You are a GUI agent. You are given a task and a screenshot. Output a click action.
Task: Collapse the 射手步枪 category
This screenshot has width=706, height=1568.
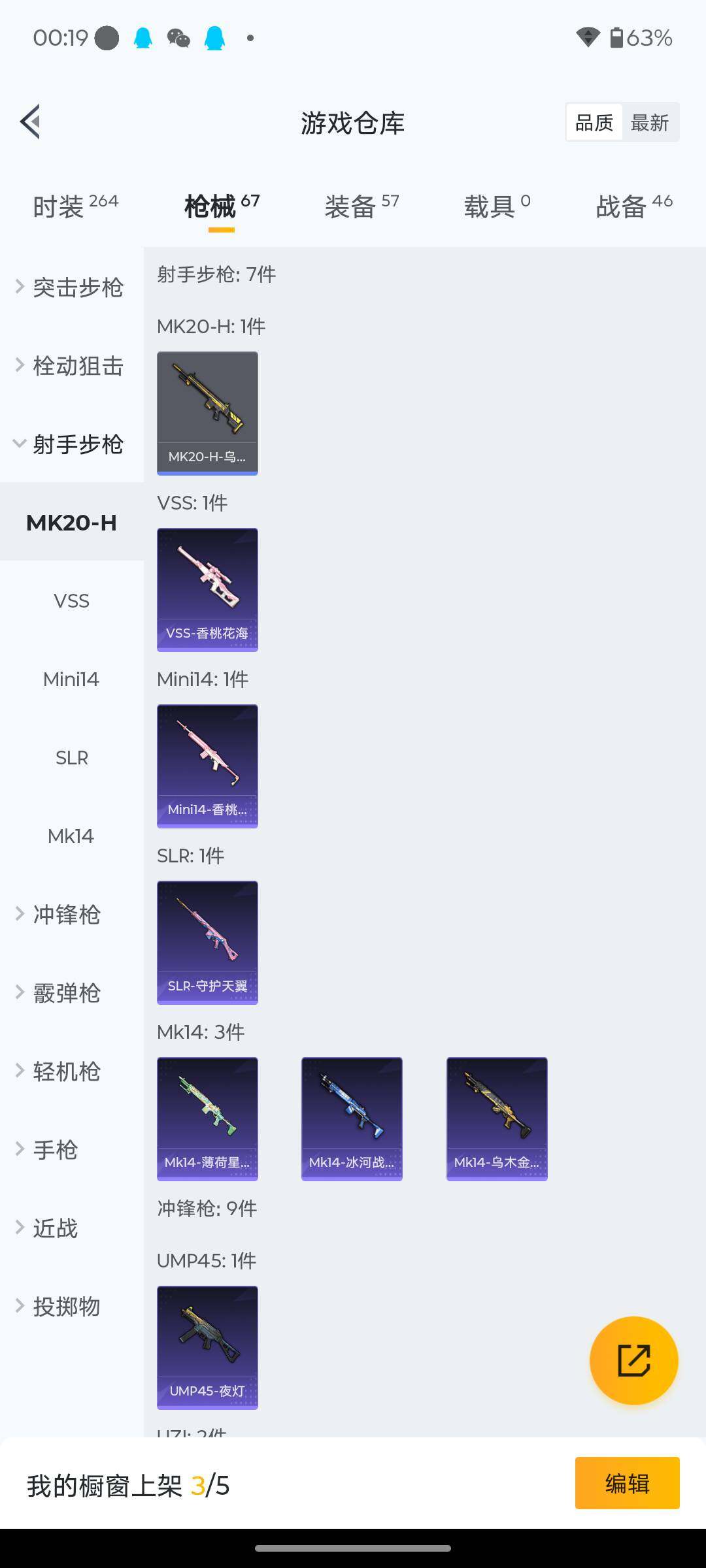[71, 444]
